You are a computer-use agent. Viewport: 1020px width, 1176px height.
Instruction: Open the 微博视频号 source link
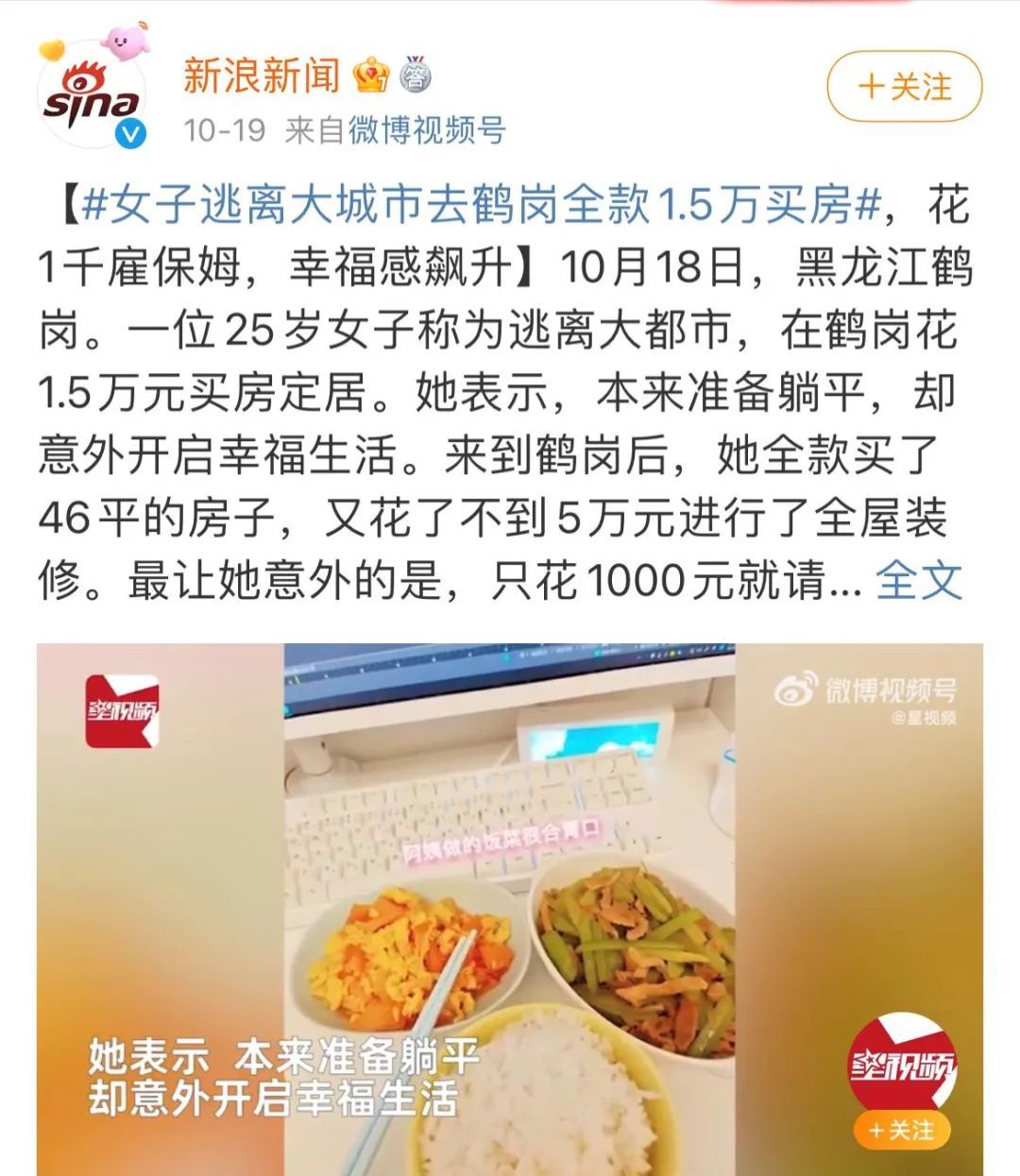(427, 130)
